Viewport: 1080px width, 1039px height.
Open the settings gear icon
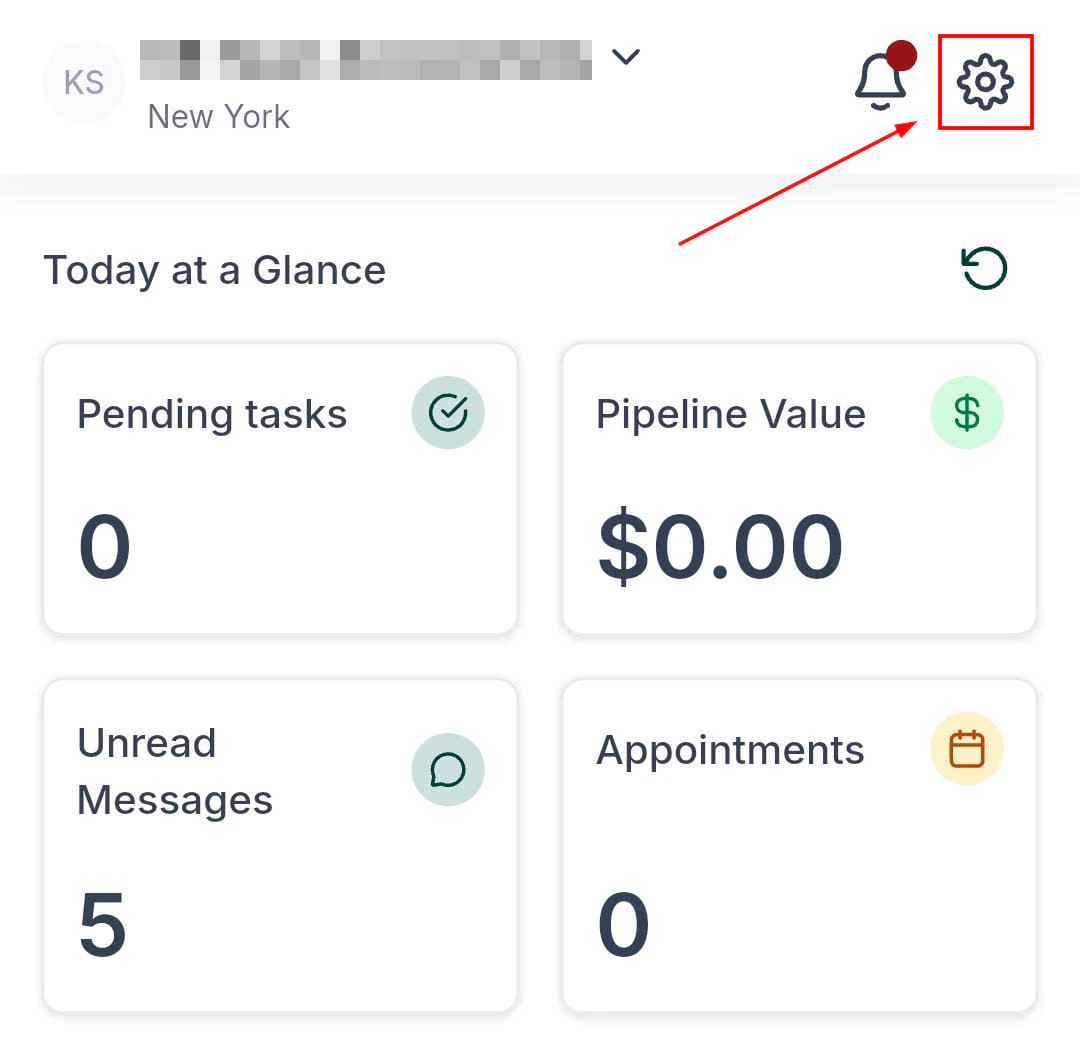[985, 82]
